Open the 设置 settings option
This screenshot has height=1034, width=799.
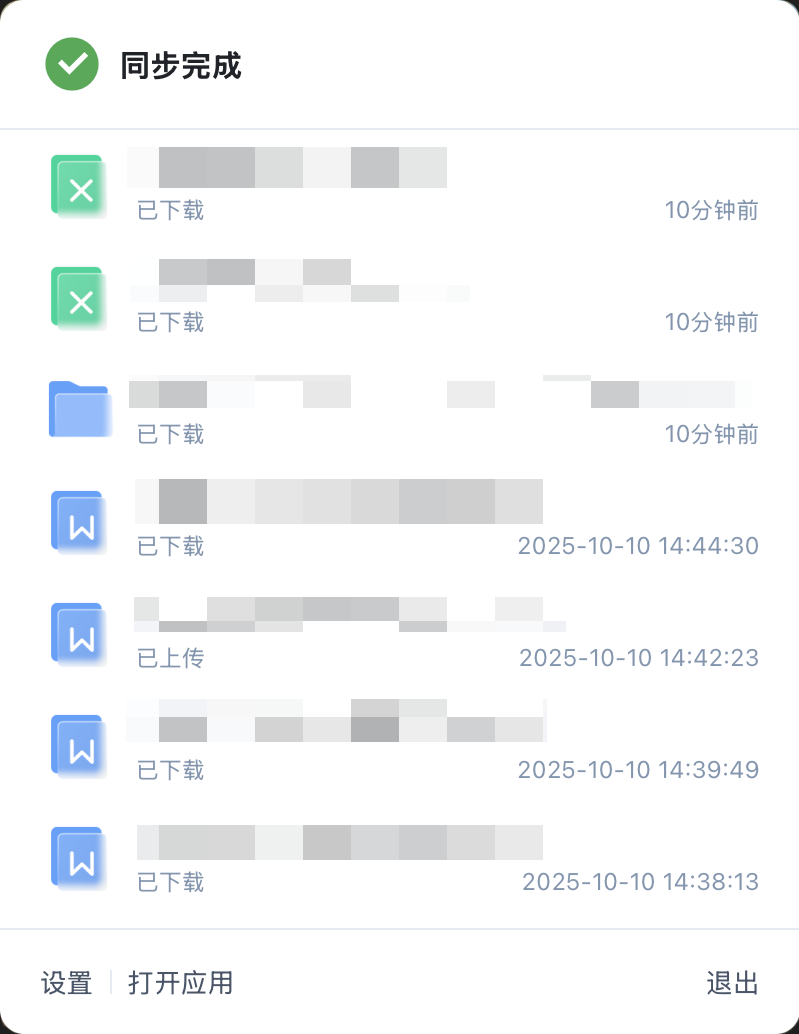pyautogui.click(x=66, y=983)
